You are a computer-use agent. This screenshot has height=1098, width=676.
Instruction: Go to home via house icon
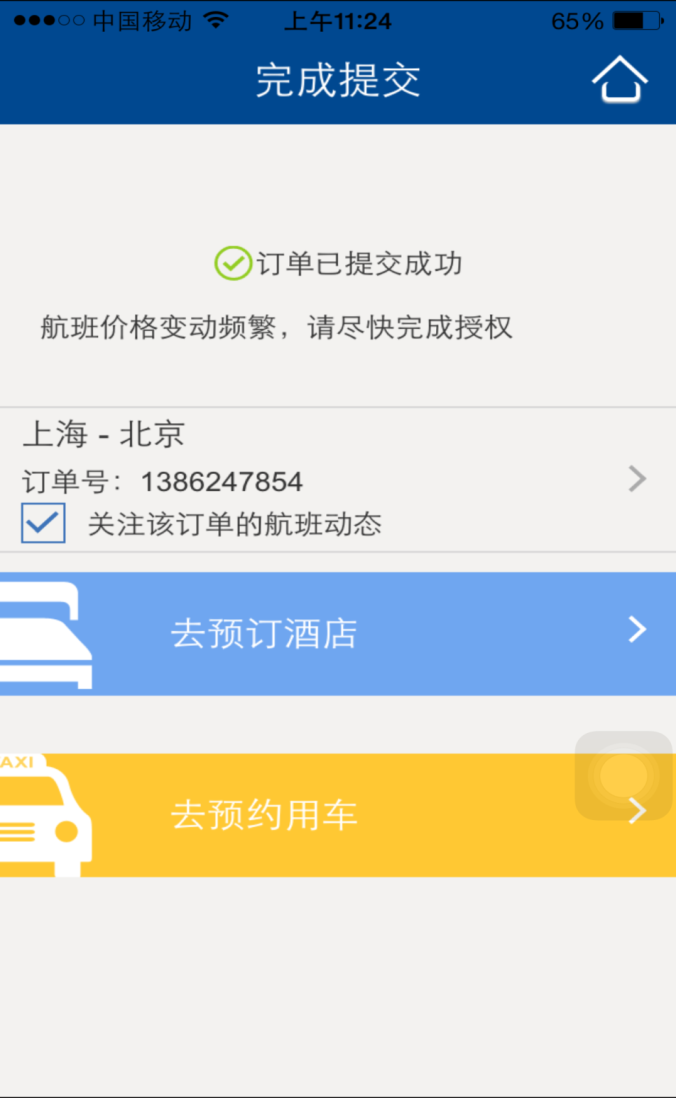619,80
